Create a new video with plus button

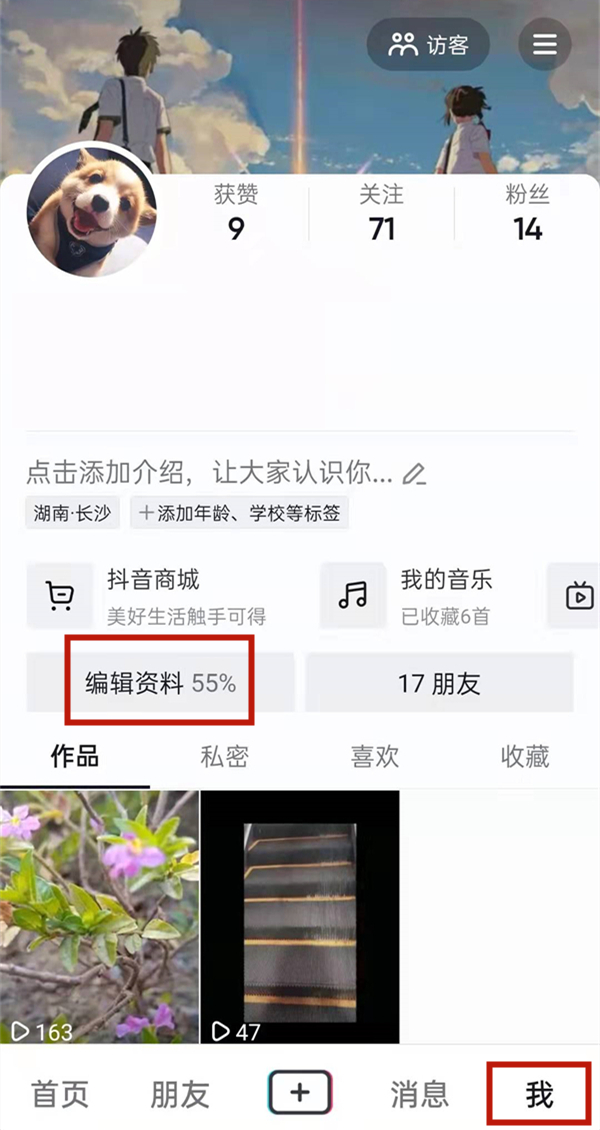300,1093
